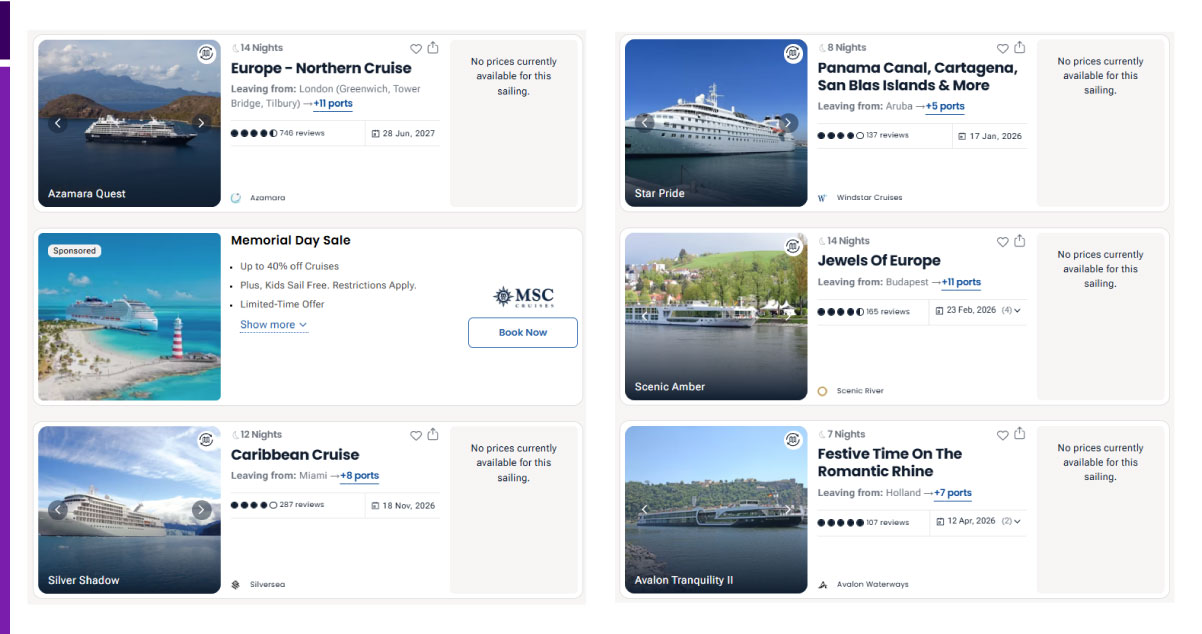This screenshot has height=634, width=1202.
Task: Save Europe - Northern Cruise to favorites
Action: point(416,48)
